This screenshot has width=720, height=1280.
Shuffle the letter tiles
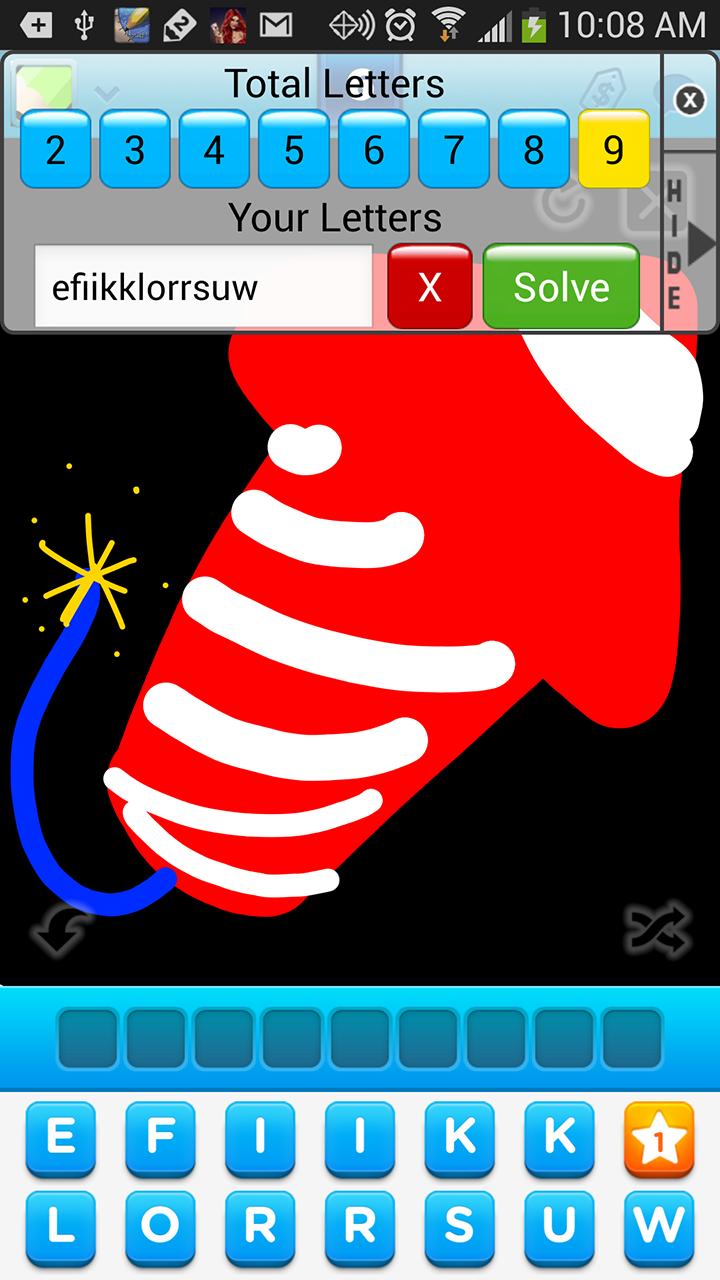coord(658,929)
